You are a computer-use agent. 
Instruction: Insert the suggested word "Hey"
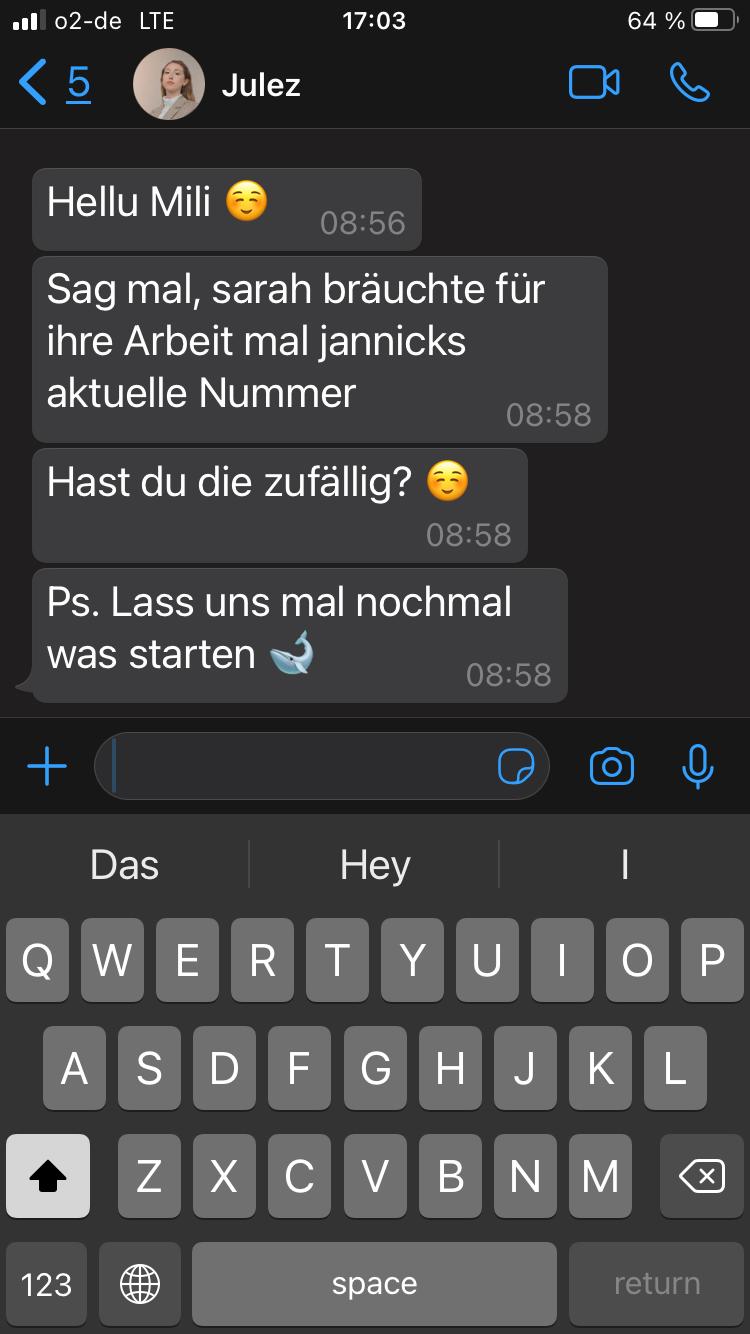coord(374,865)
